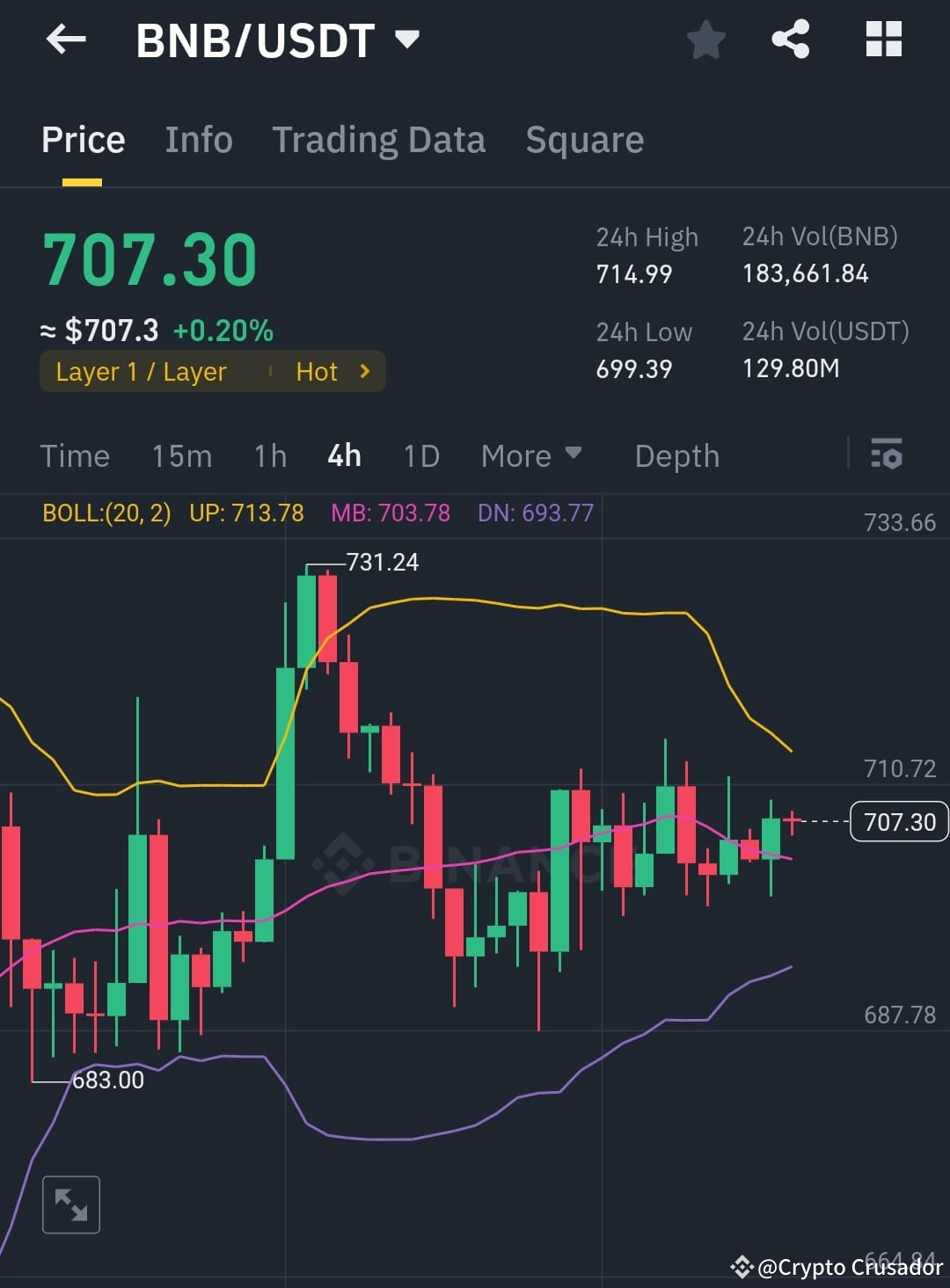Open the Depth view
The image size is (950, 1288).
tap(676, 455)
